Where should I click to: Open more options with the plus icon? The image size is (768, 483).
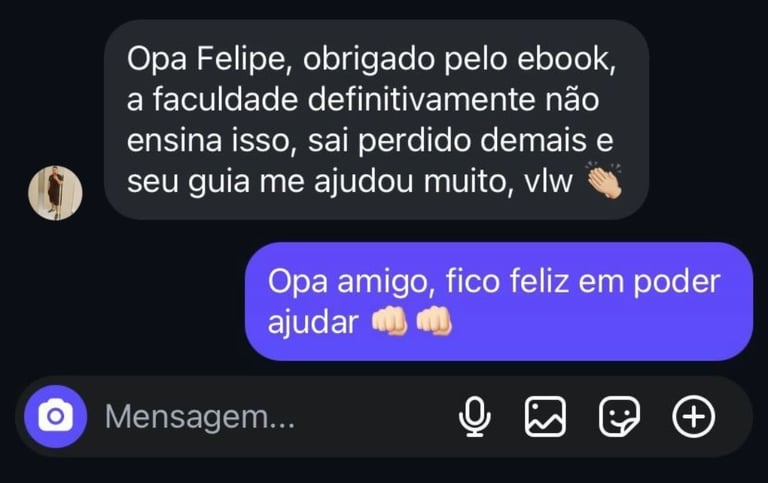(693, 417)
